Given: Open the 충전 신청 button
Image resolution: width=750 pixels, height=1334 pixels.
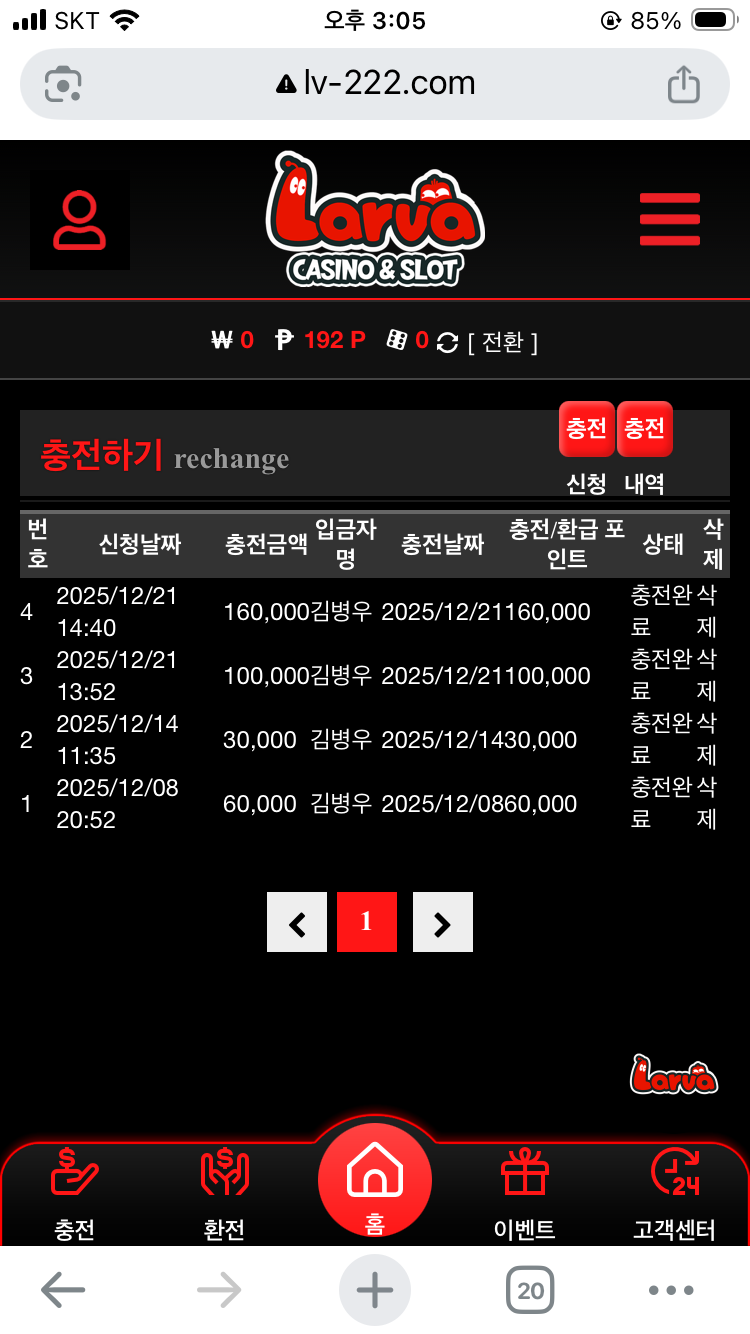Looking at the screenshot, I should [x=587, y=430].
